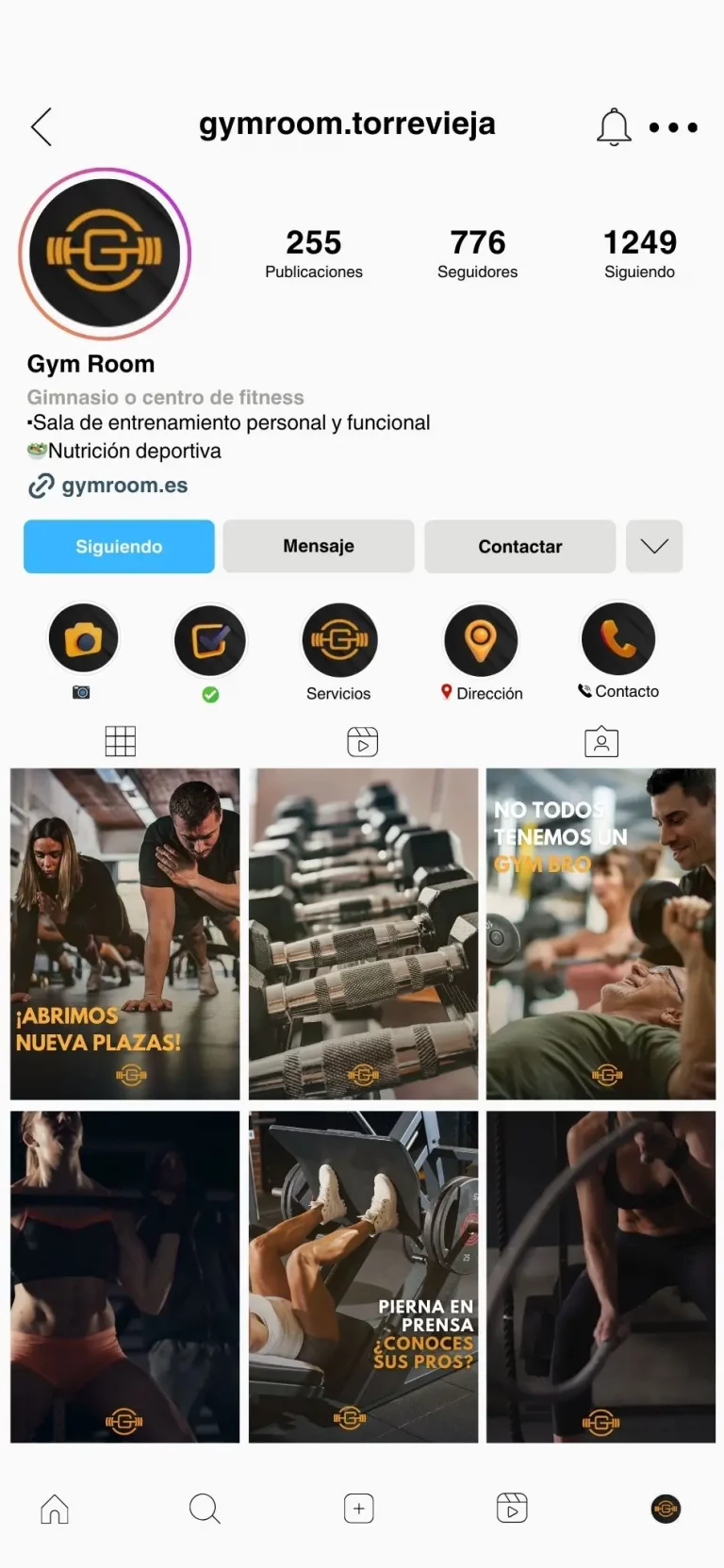724x1568 pixels.
Task: Open the notifications bell
Action: (614, 126)
